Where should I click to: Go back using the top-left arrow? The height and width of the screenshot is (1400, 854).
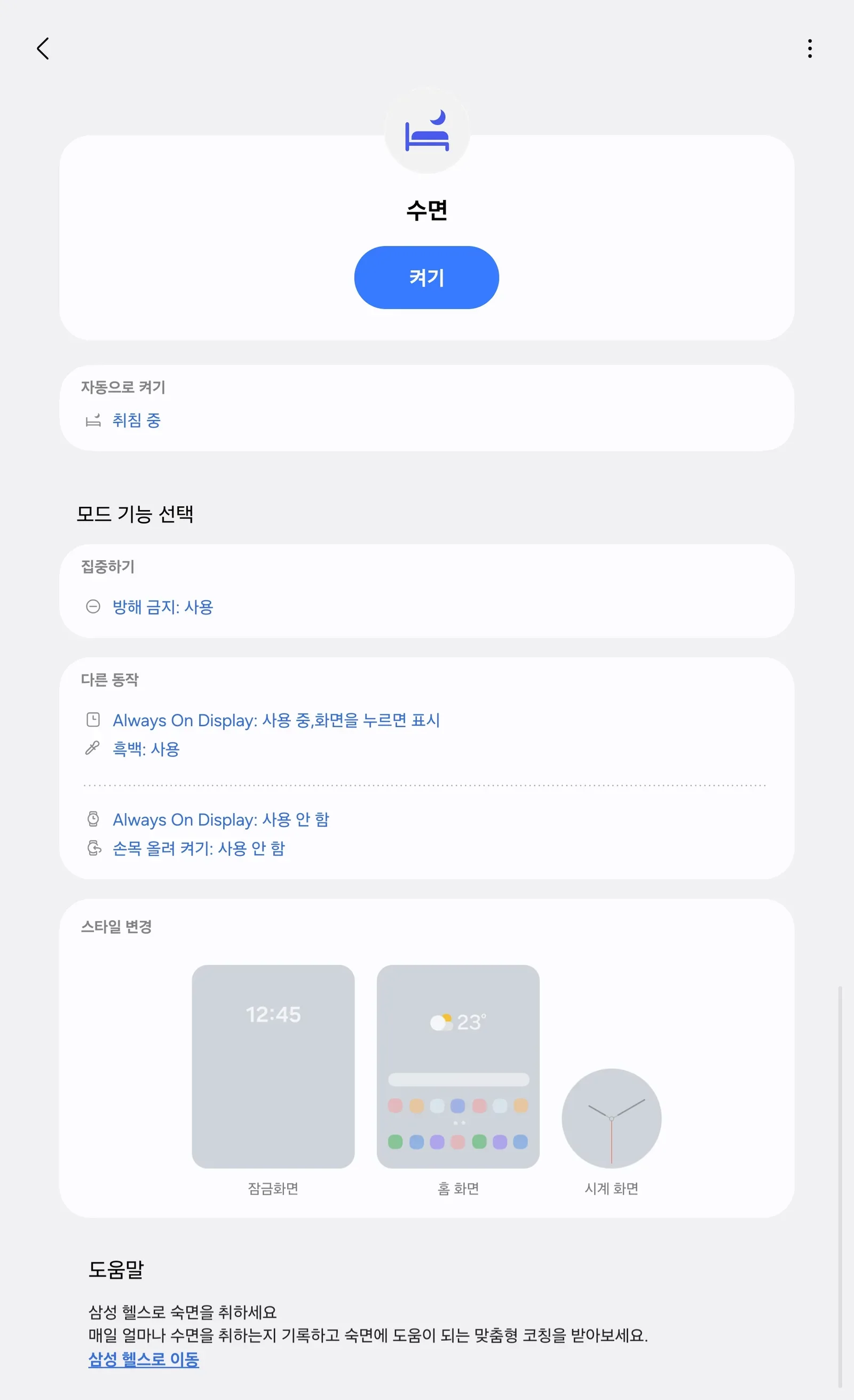tap(43, 49)
